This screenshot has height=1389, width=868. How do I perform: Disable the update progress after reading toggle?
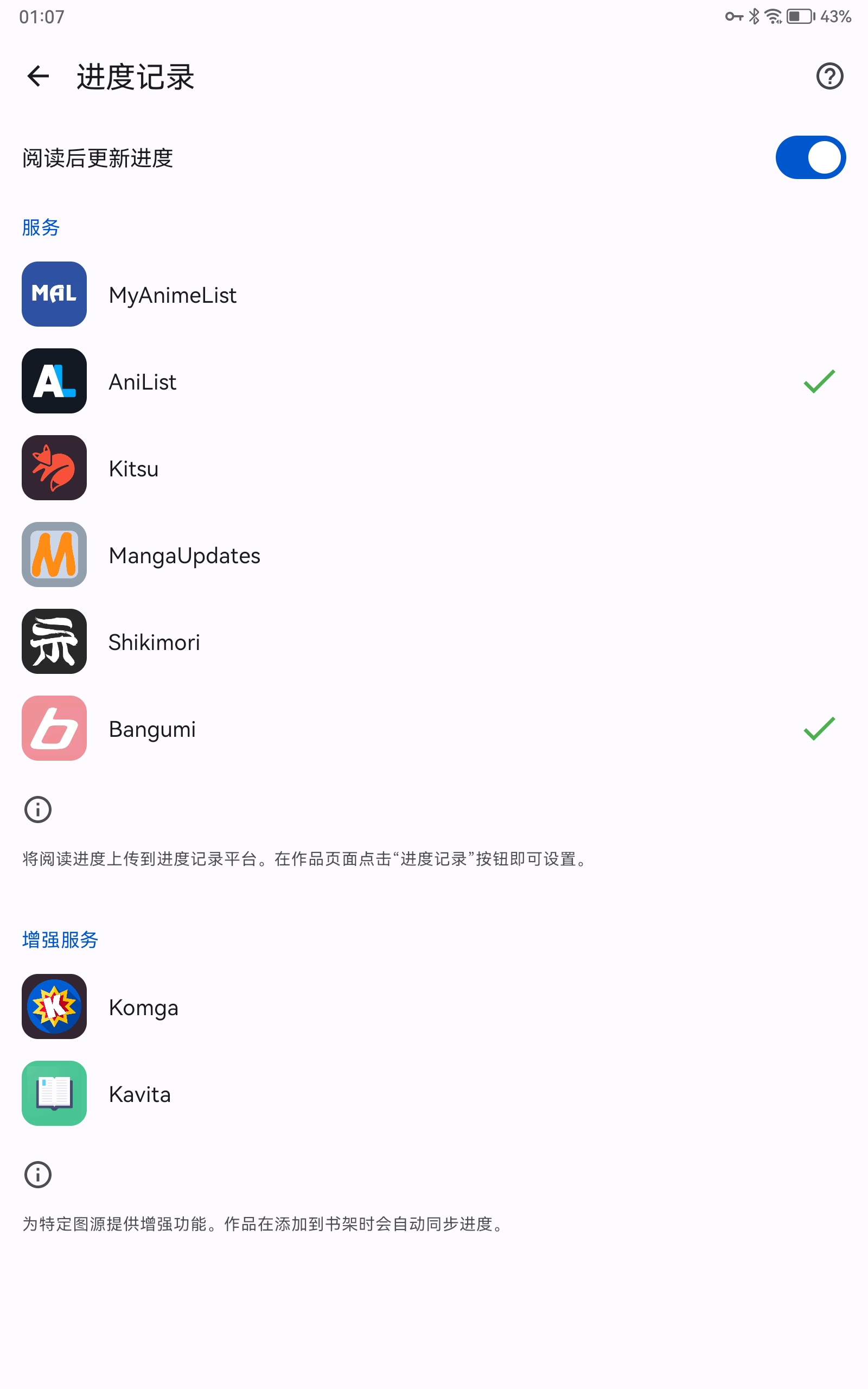coord(810,157)
